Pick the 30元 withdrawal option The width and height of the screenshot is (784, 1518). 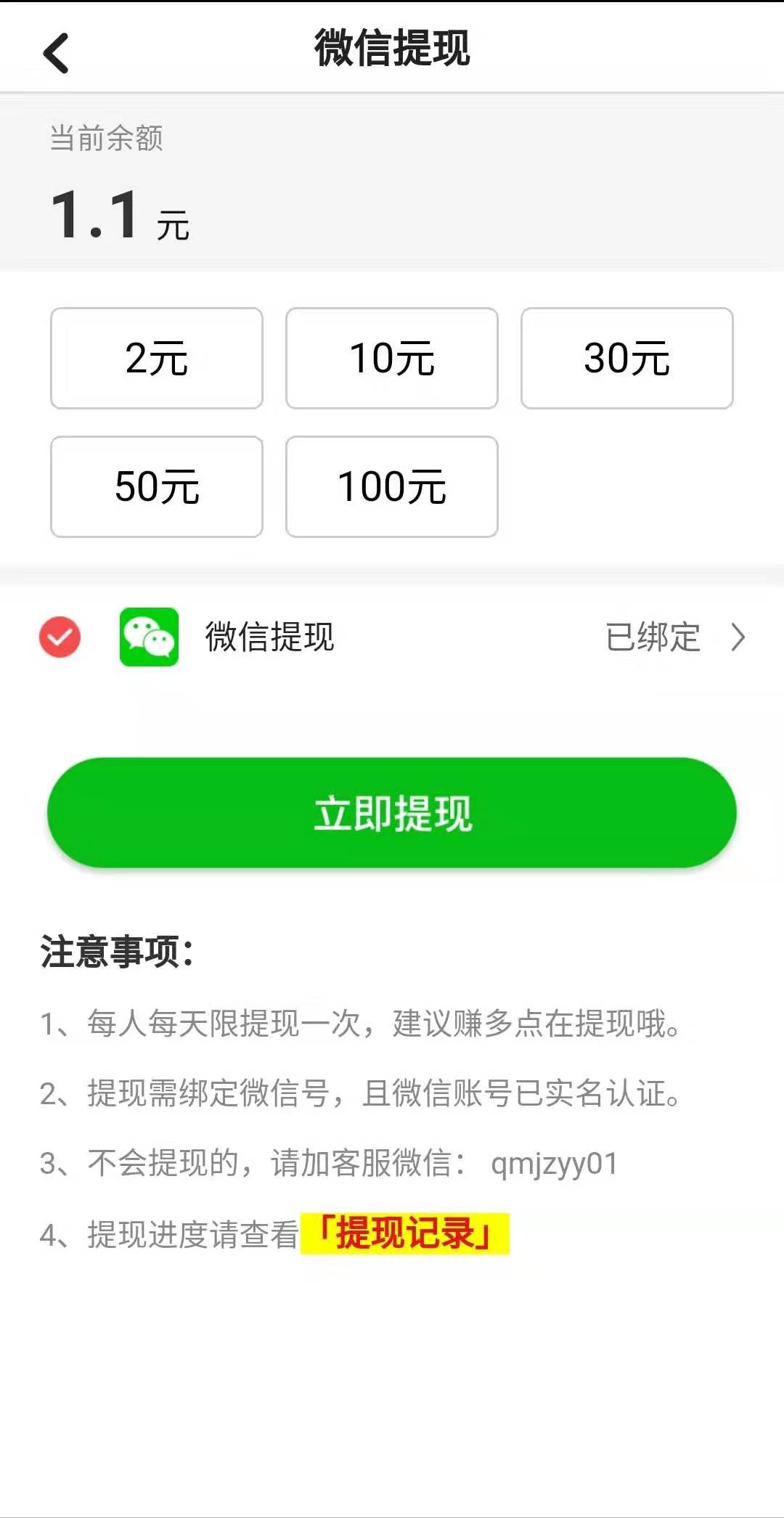(627, 358)
